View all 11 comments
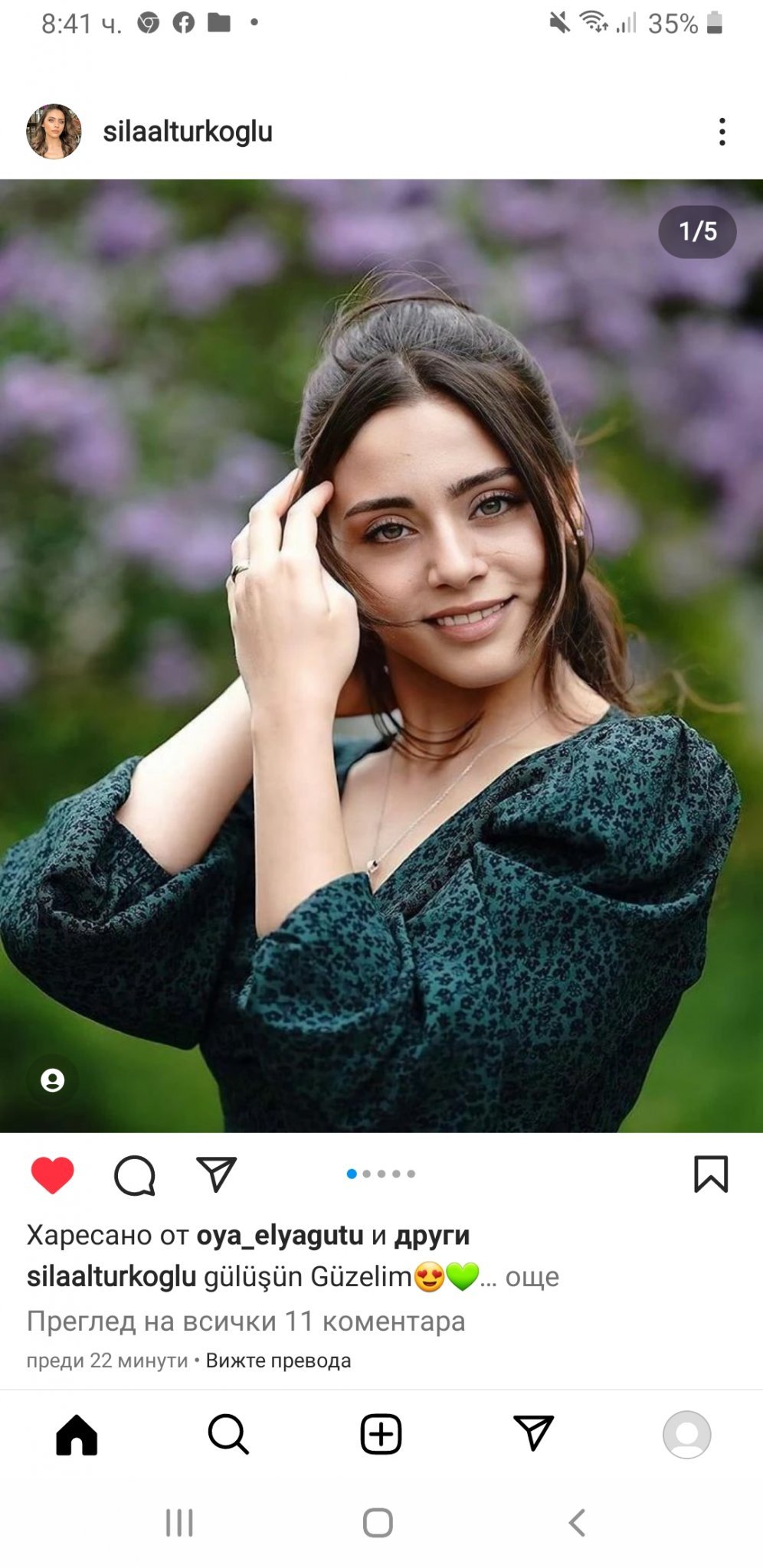The width and height of the screenshot is (763, 1568). point(245,1321)
